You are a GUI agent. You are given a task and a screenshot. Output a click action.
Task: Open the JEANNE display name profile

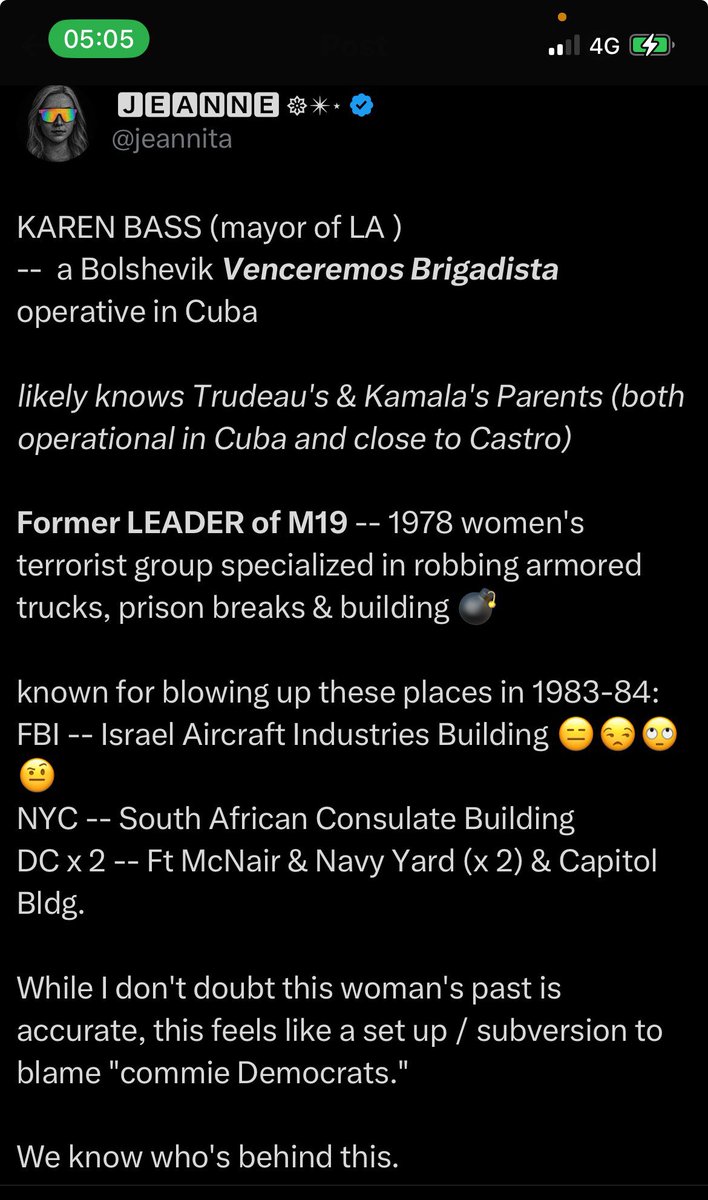[198, 105]
